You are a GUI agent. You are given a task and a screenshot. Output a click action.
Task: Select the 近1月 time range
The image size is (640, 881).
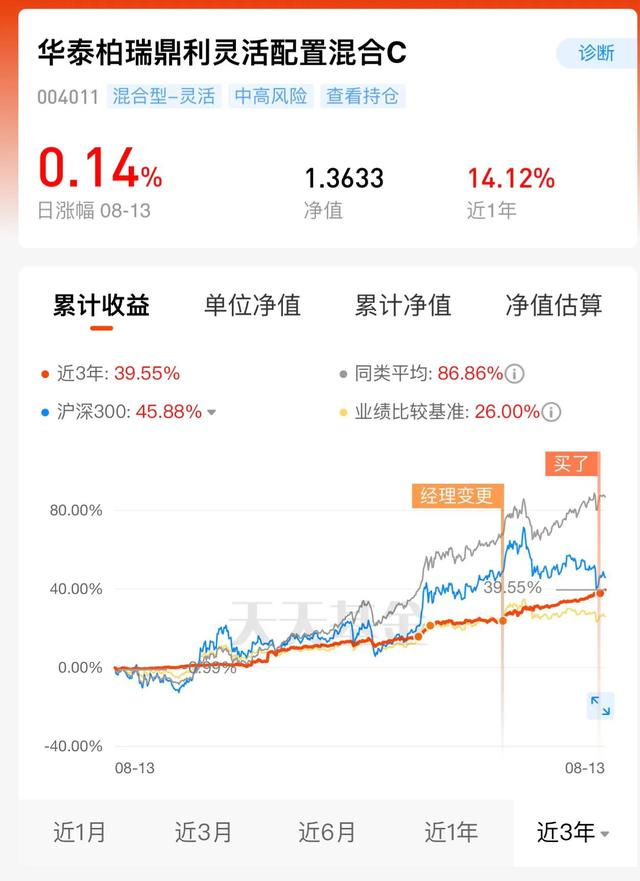[80, 832]
